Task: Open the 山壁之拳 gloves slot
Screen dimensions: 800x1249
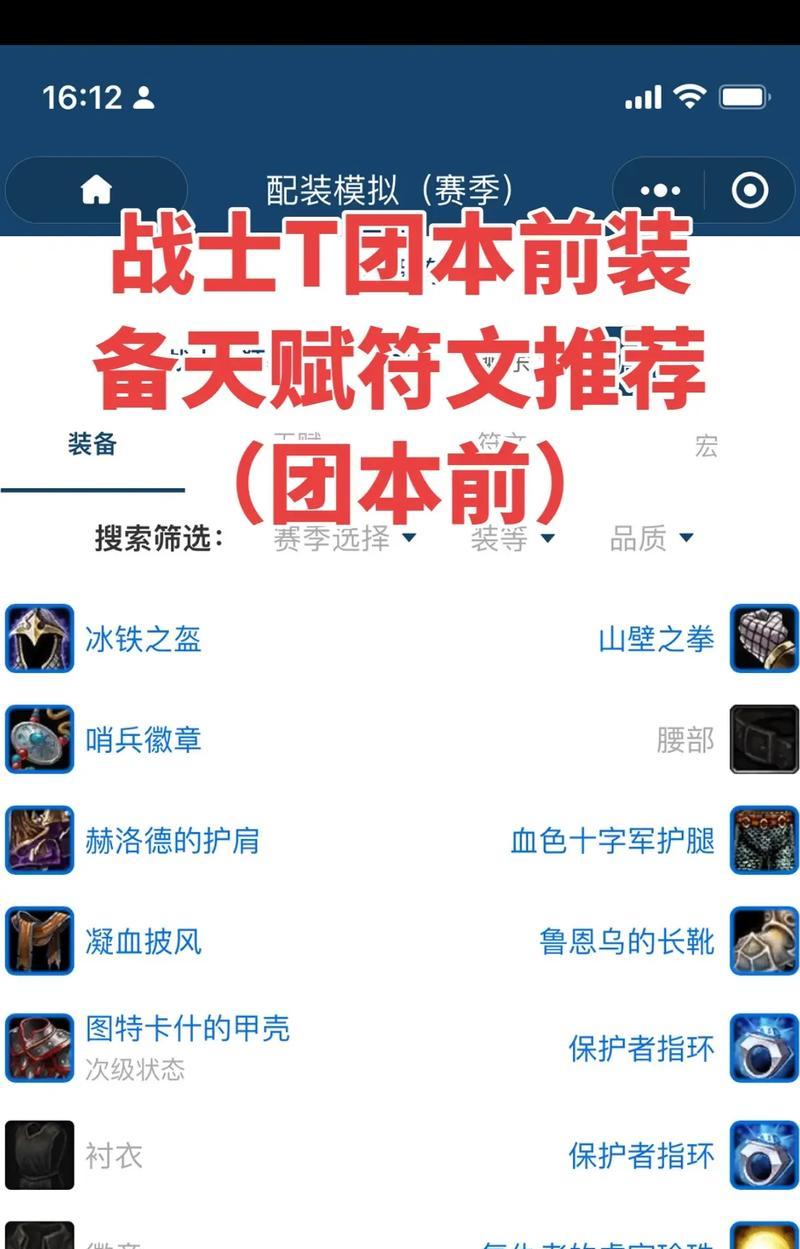Action: 657,639
